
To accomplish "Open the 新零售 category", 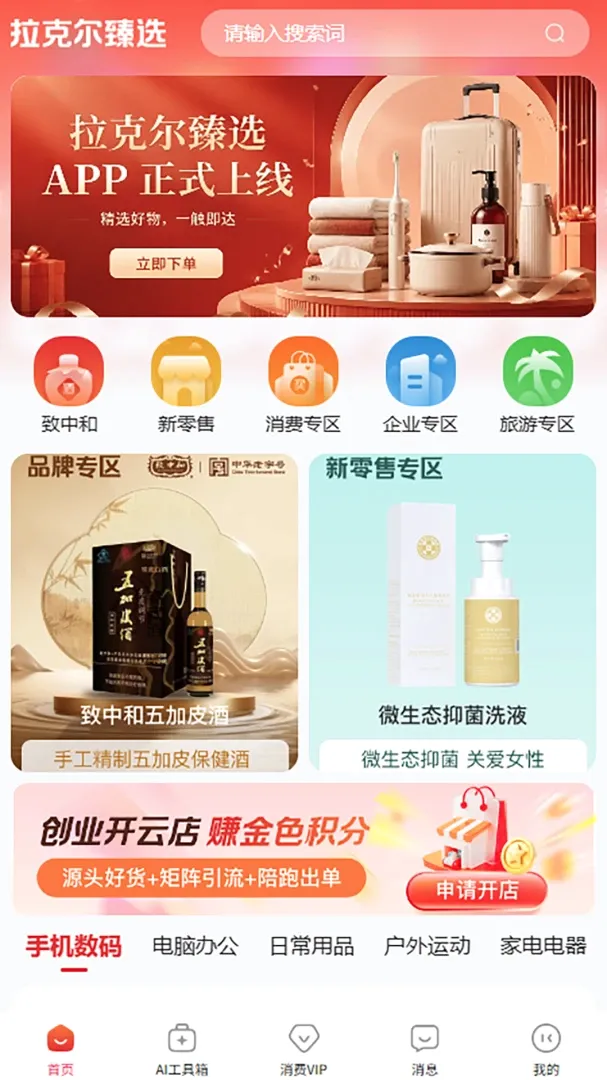I will click(x=186, y=385).
